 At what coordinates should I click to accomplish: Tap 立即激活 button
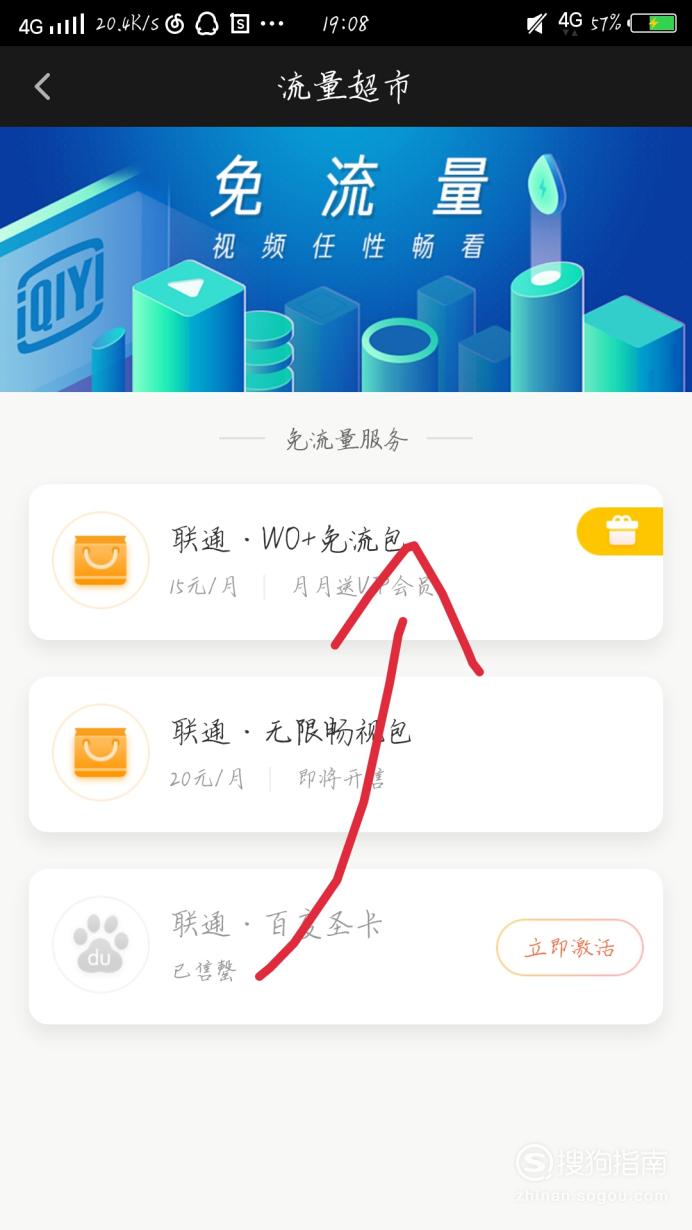click(x=570, y=947)
